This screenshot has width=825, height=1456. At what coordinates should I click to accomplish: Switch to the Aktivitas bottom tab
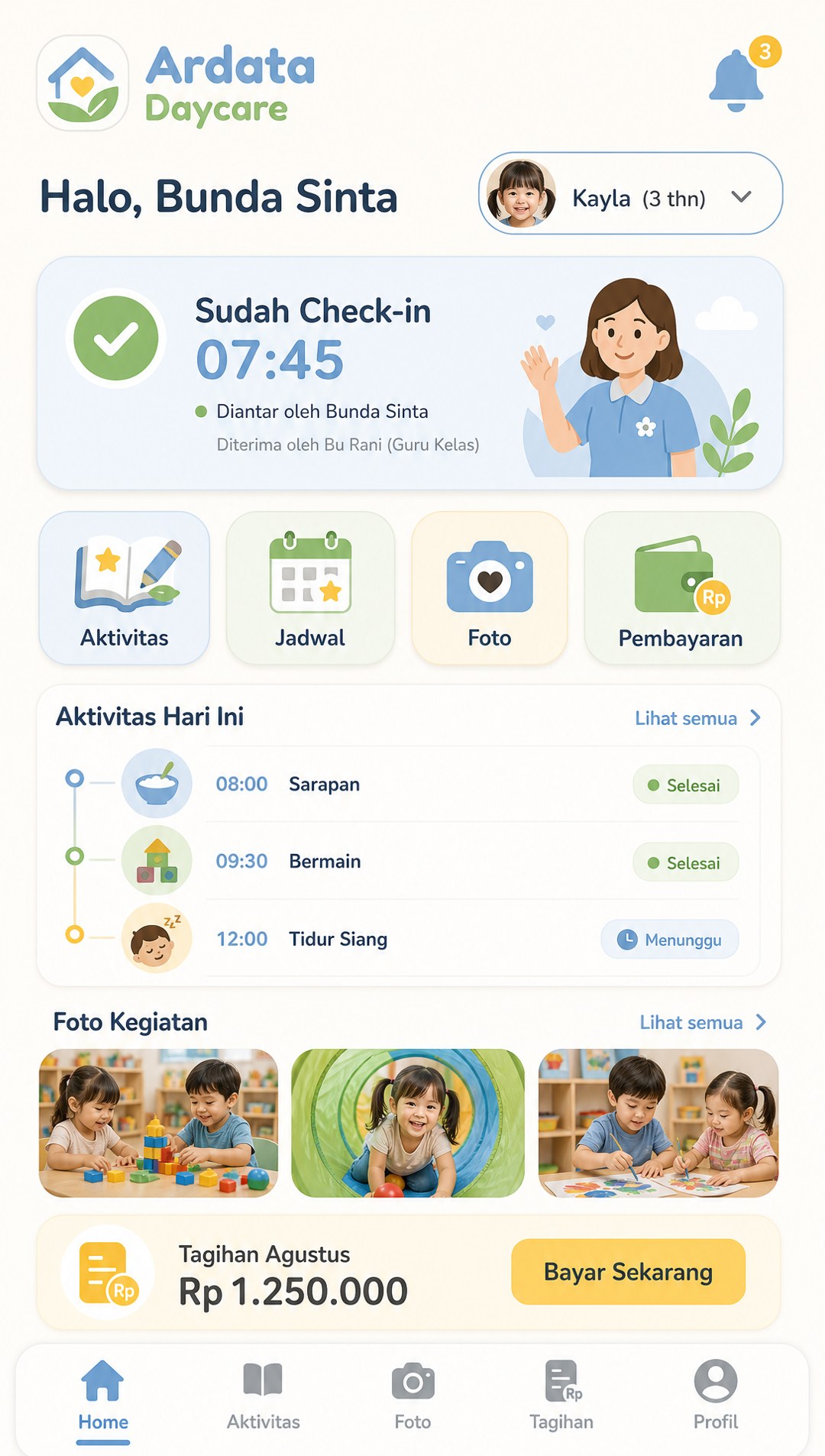click(x=263, y=1396)
